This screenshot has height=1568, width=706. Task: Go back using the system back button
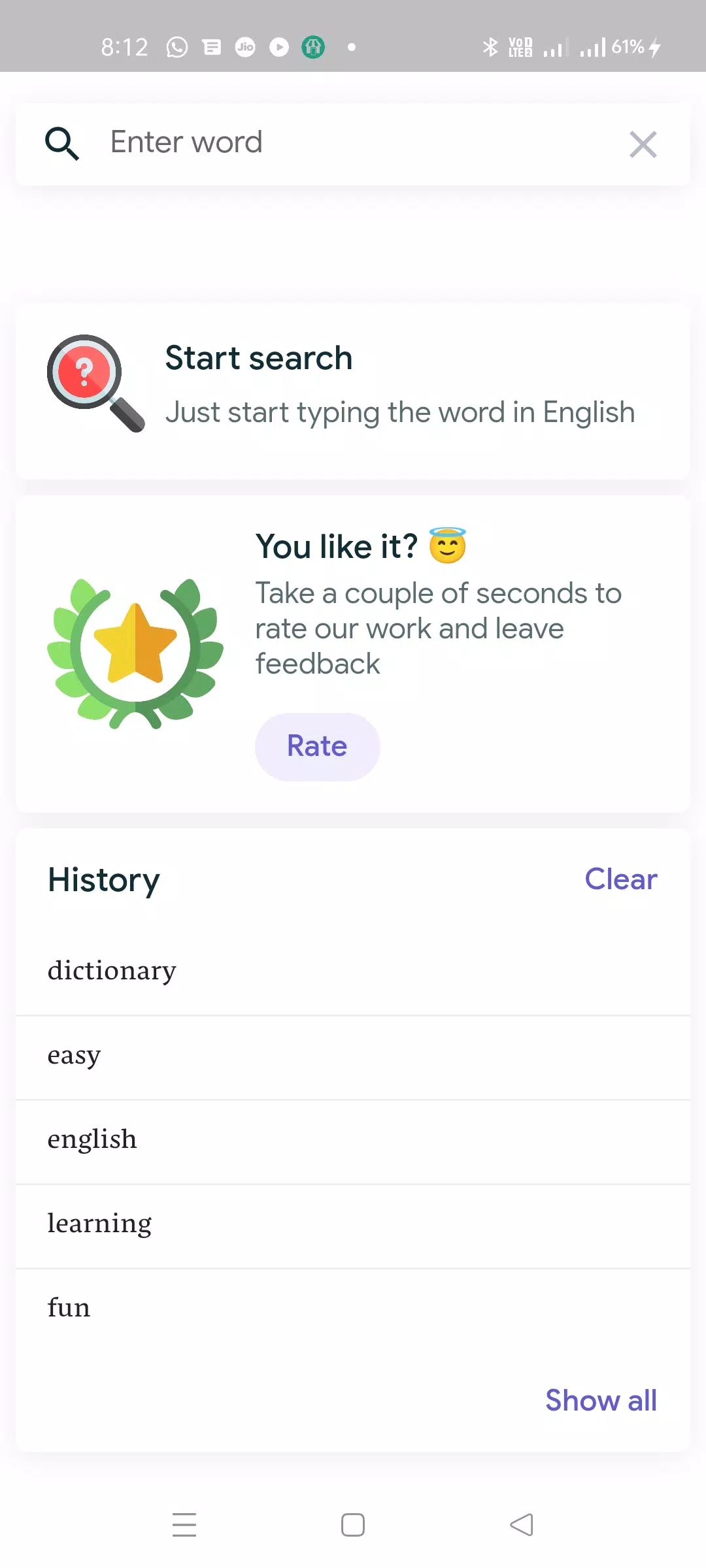[522, 1525]
